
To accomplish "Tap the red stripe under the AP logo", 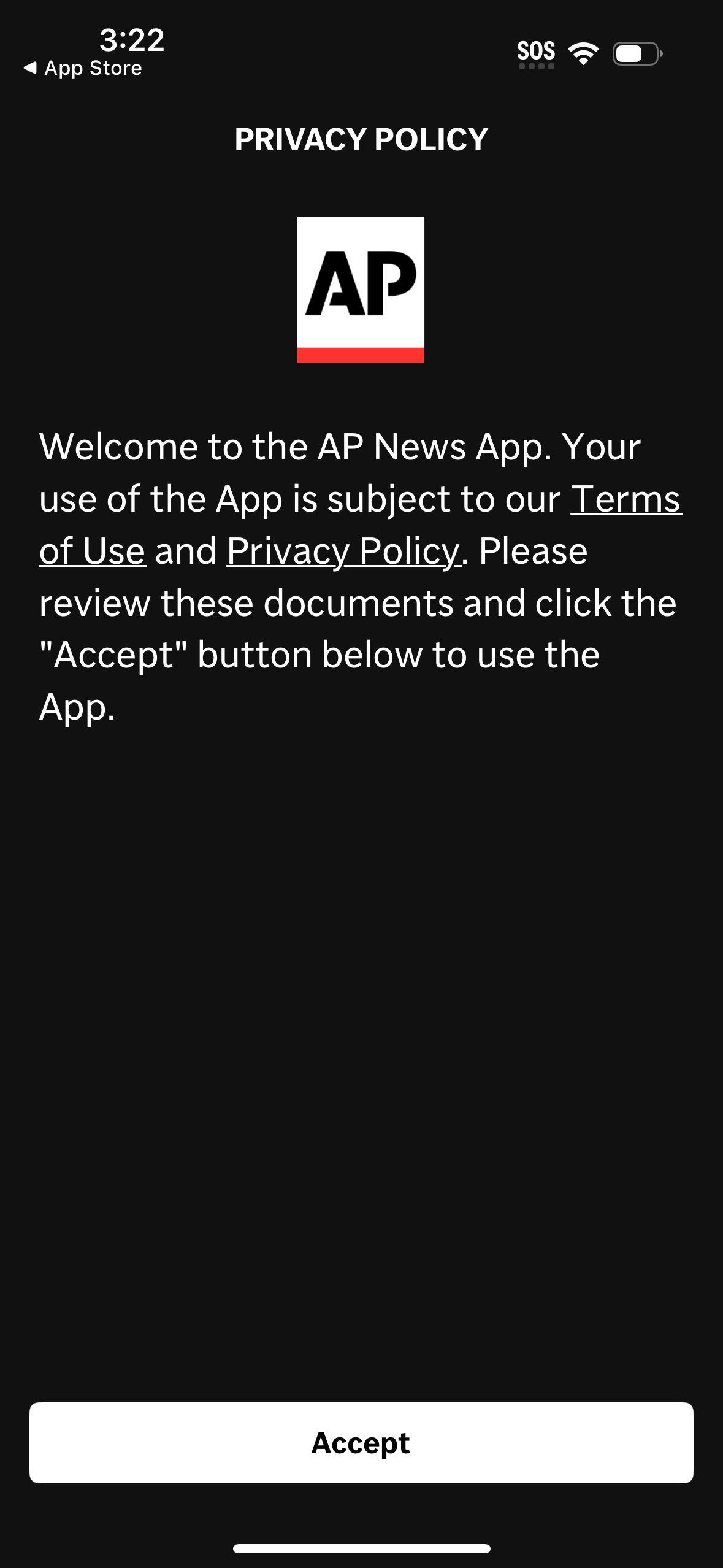I will (x=361, y=355).
